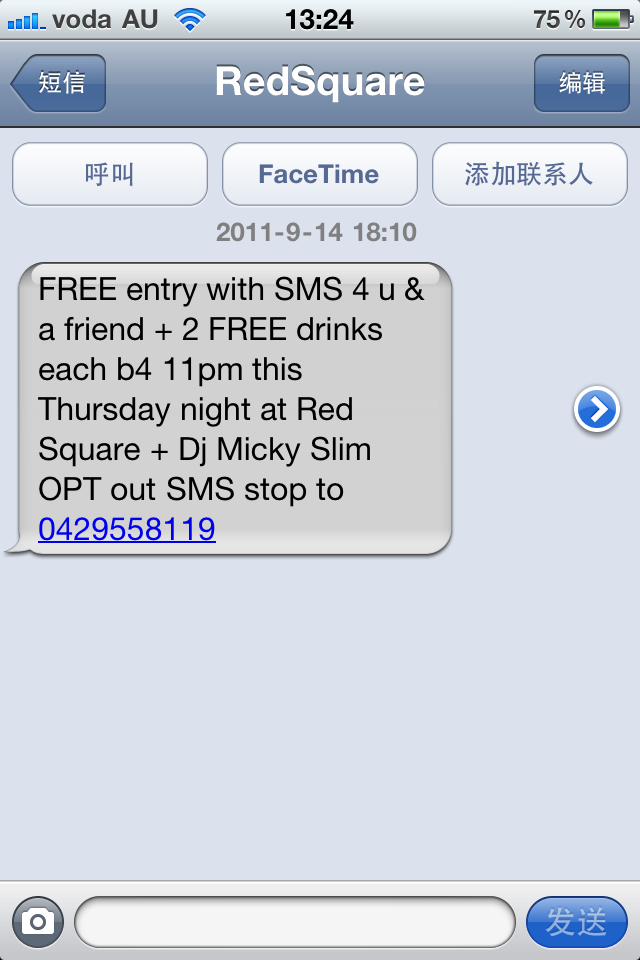Call RedSquare with the 呼叫 button
This screenshot has height=960, width=640.
[x=110, y=174]
